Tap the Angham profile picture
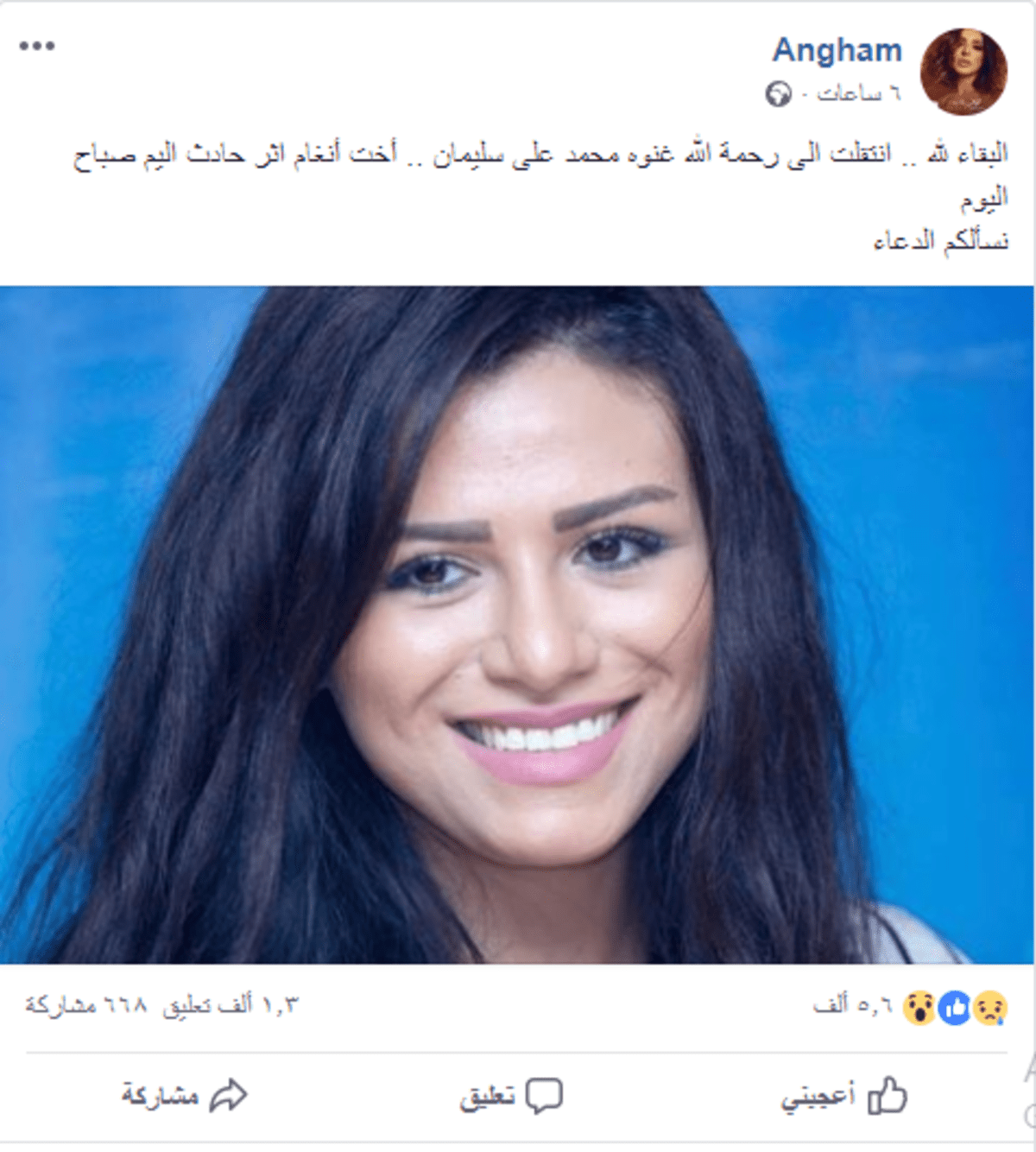Screen dimensions: 1036x1152 963,72
